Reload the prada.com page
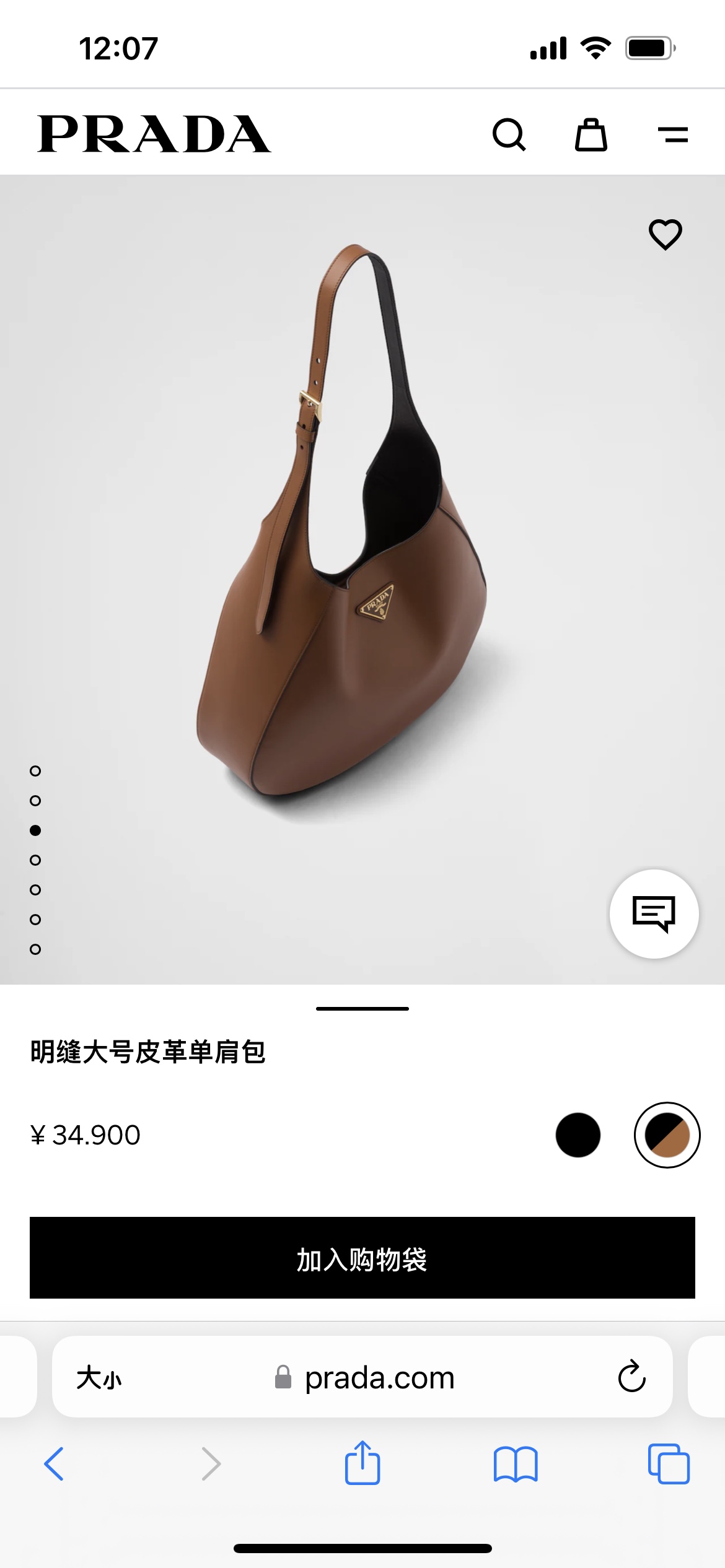Screen dimensions: 725x1568 (631, 1377)
